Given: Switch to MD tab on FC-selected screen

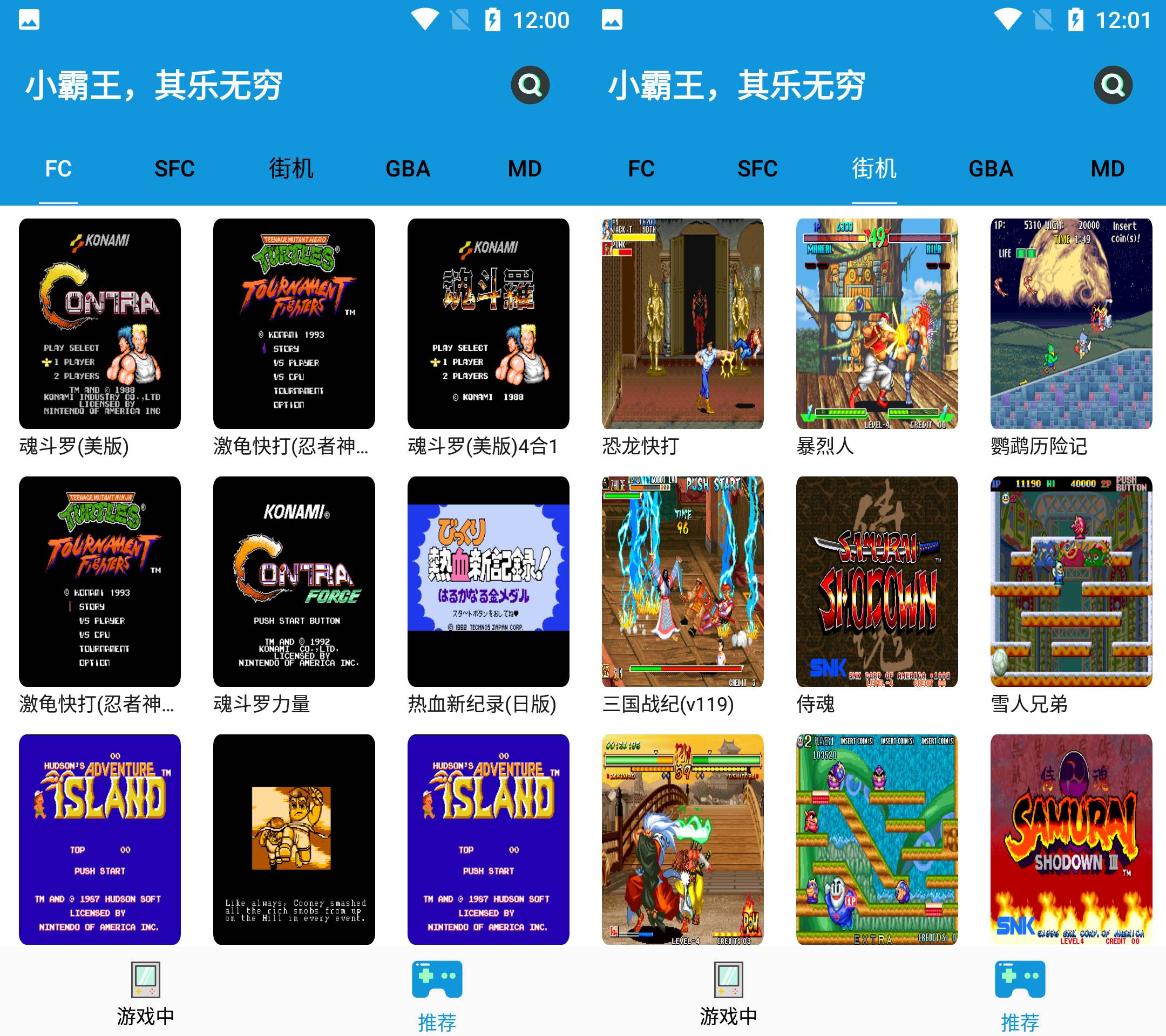Looking at the screenshot, I should 524,169.
